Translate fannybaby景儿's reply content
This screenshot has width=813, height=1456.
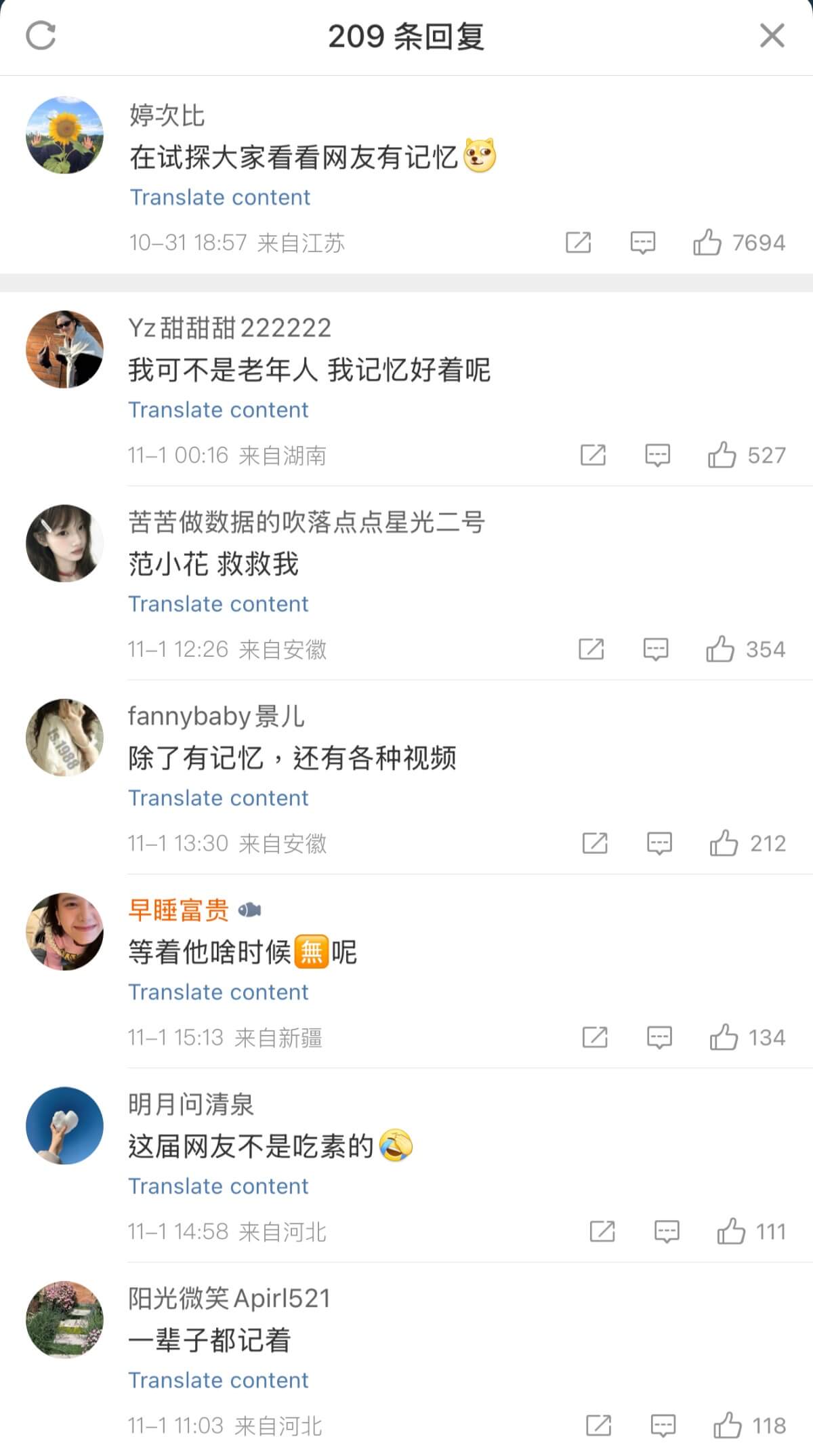coord(218,798)
